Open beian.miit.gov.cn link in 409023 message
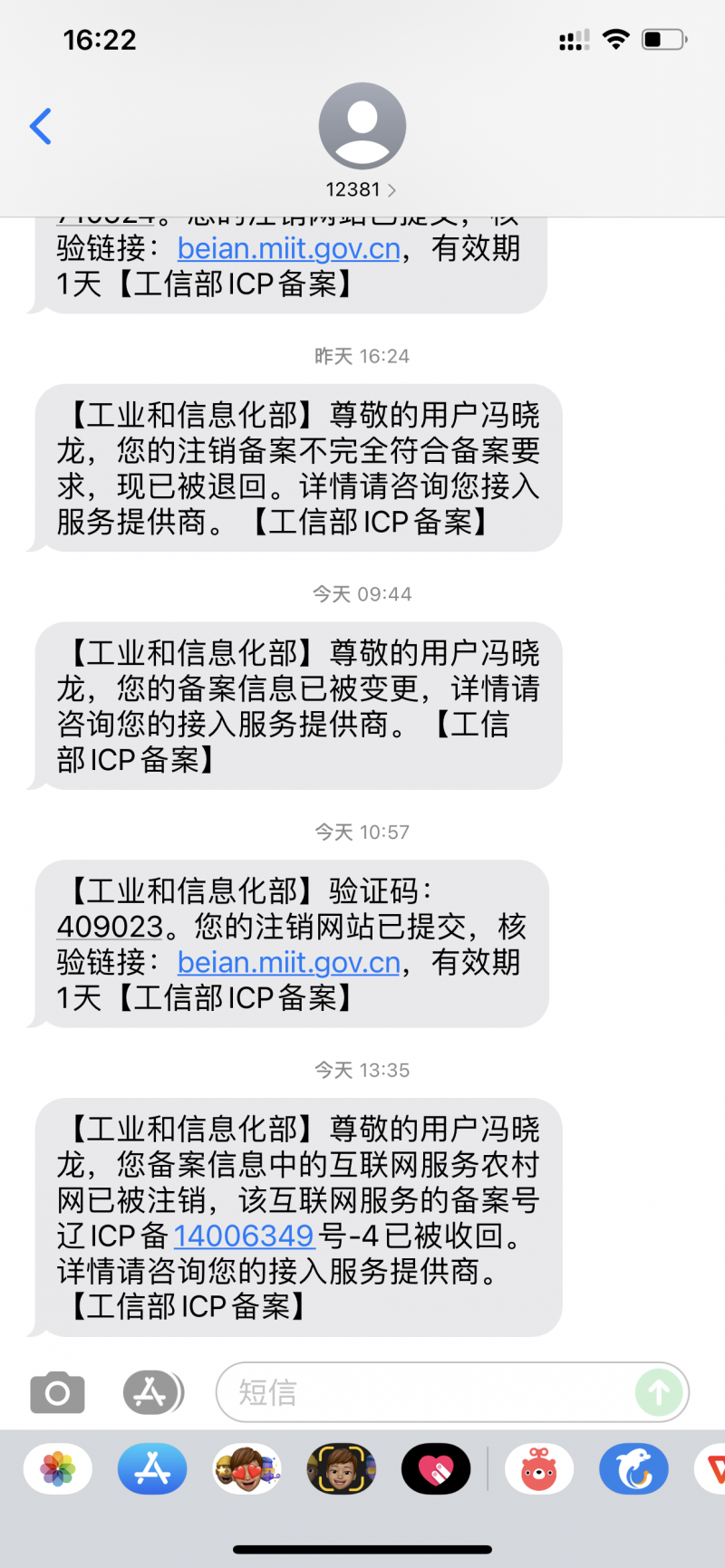Image resolution: width=725 pixels, height=1568 pixels. click(288, 962)
